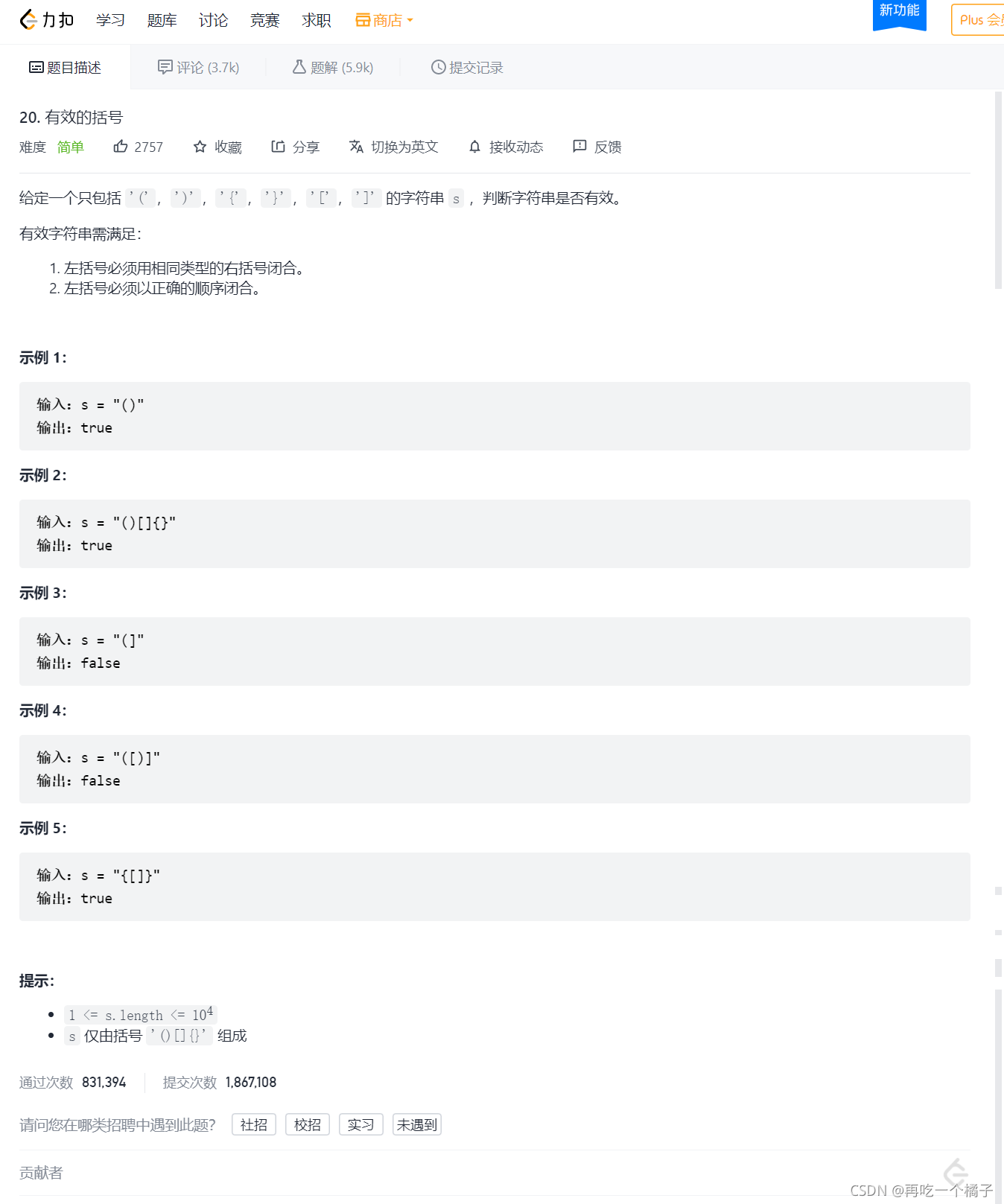Image resolution: width=1004 pixels, height=1204 pixels.
Task: Go to the 题库 problem library
Action: 162,20
